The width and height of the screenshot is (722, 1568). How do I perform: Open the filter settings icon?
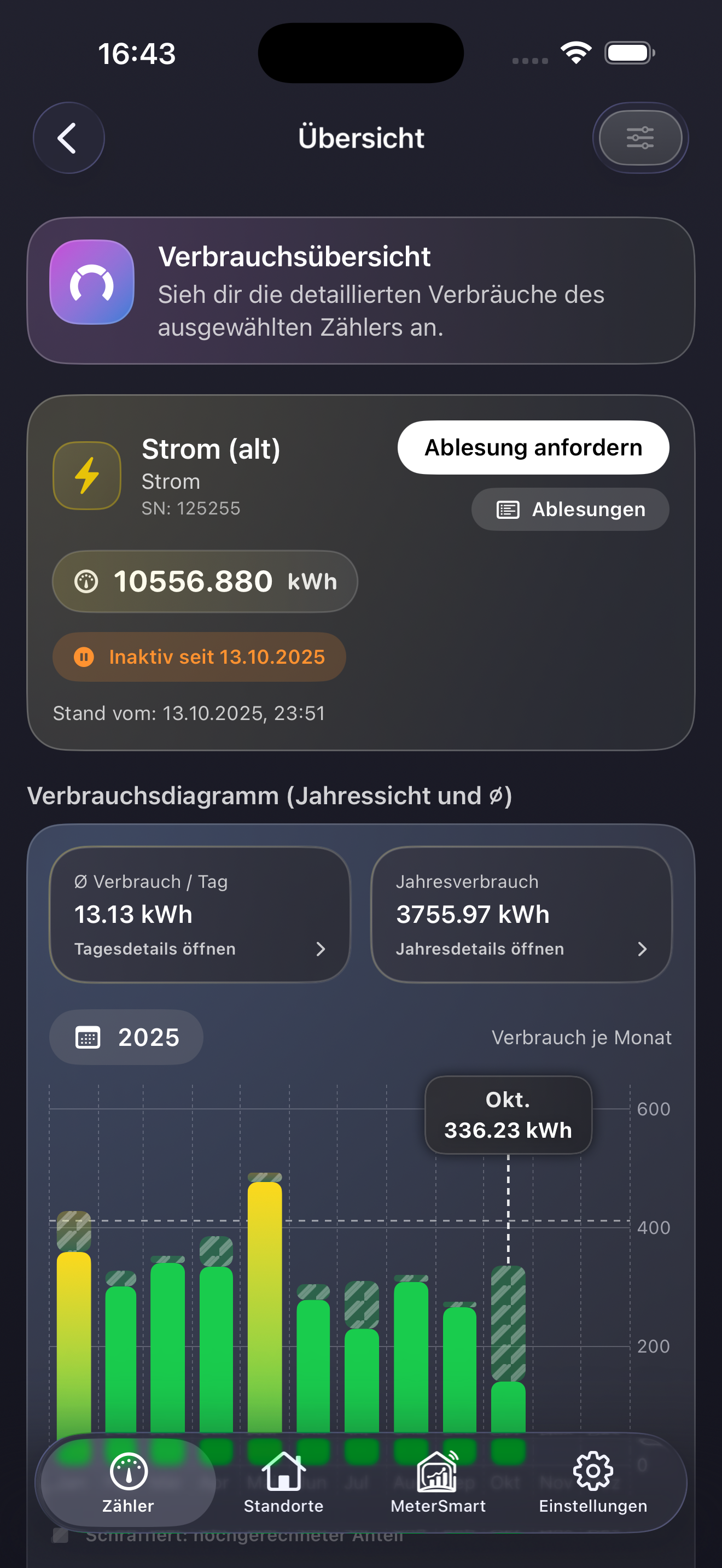click(640, 138)
